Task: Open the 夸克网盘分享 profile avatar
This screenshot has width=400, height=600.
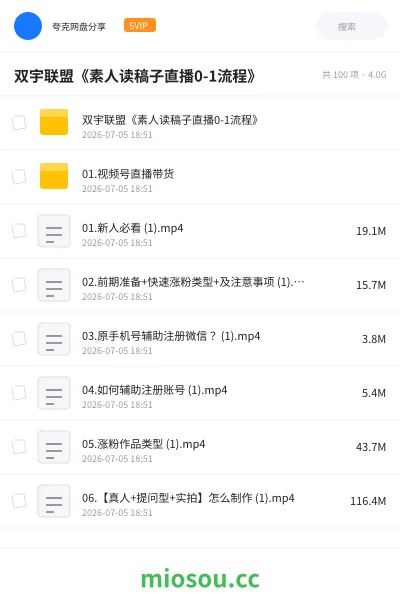Action: (x=28, y=26)
